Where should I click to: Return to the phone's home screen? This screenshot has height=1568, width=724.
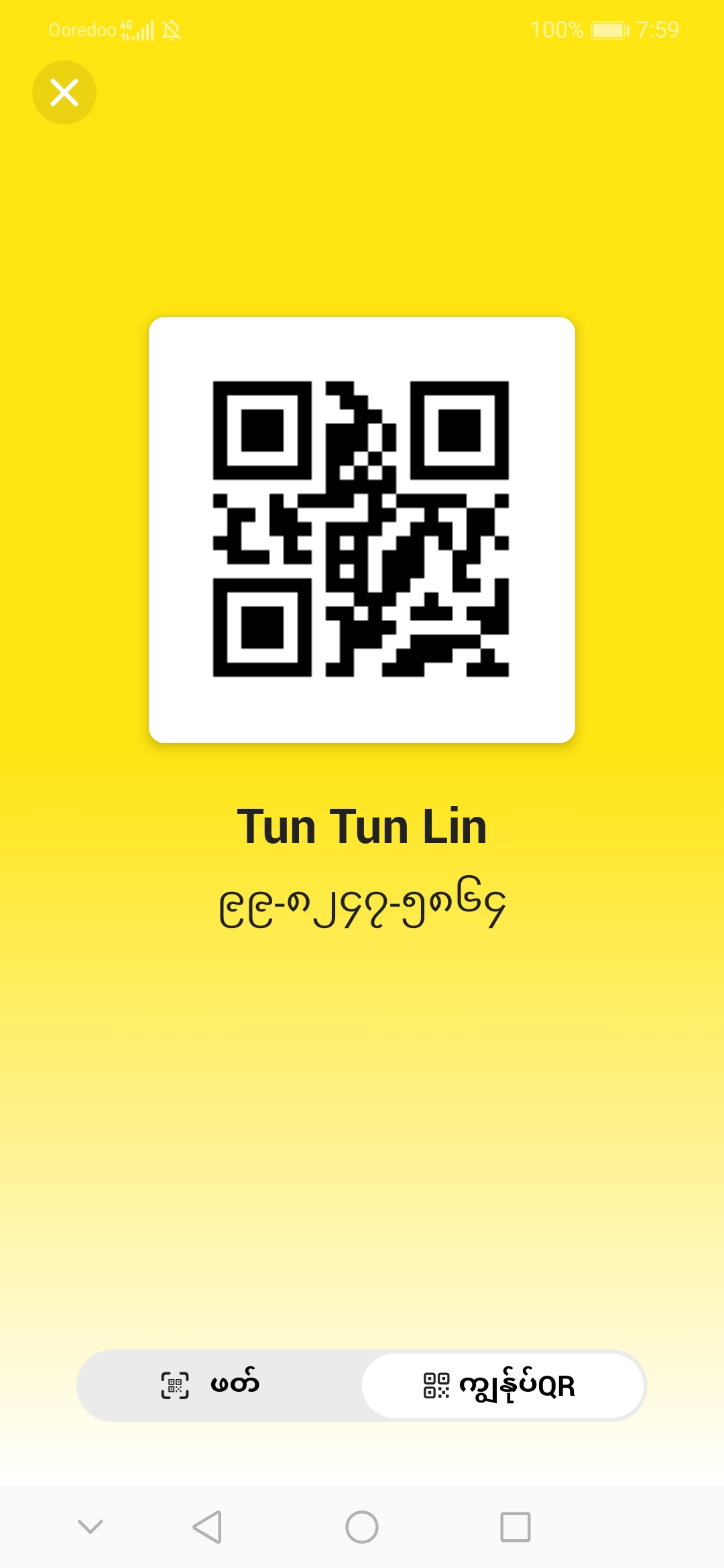[362, 1527]
